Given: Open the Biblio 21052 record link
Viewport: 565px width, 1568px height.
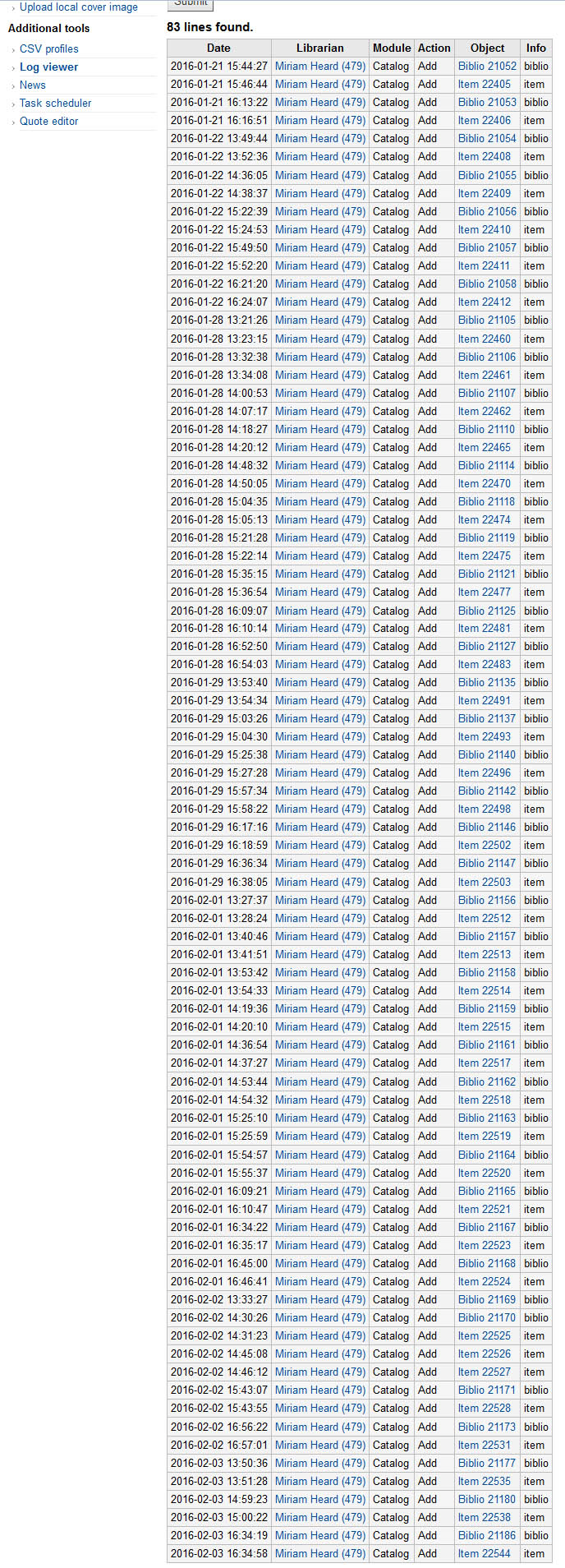Looking at the screenshot, I should pyautogui.click(x=487, y=67).
